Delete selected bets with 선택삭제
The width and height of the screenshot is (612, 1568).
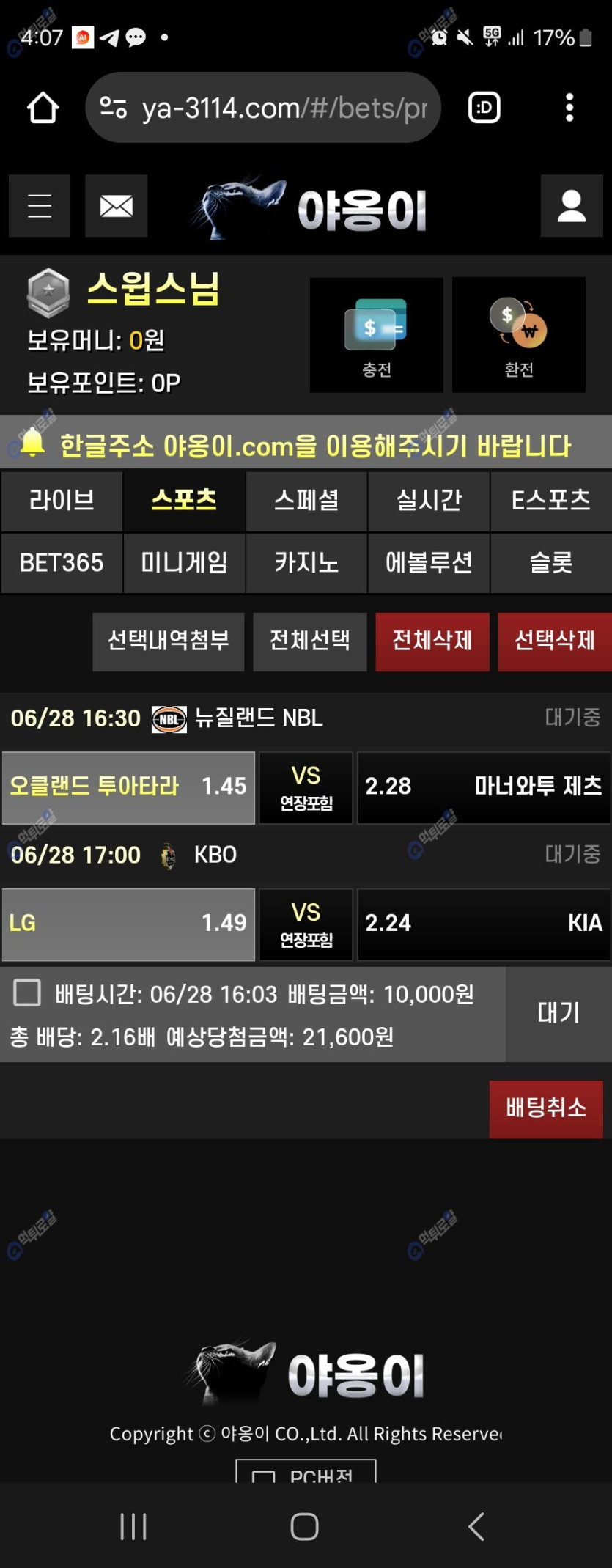[554, 641]
